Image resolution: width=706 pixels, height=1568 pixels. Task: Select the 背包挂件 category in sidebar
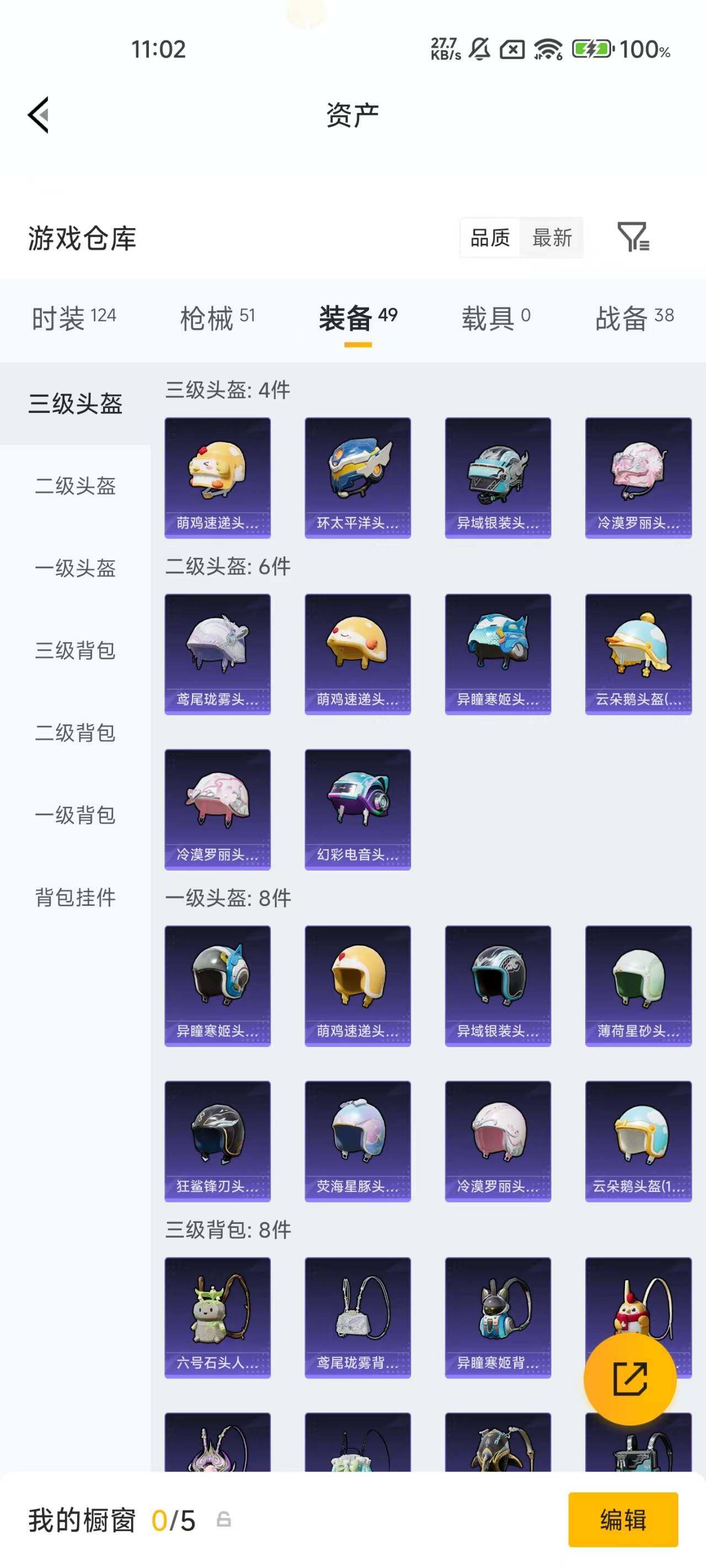tap(74, 896)
